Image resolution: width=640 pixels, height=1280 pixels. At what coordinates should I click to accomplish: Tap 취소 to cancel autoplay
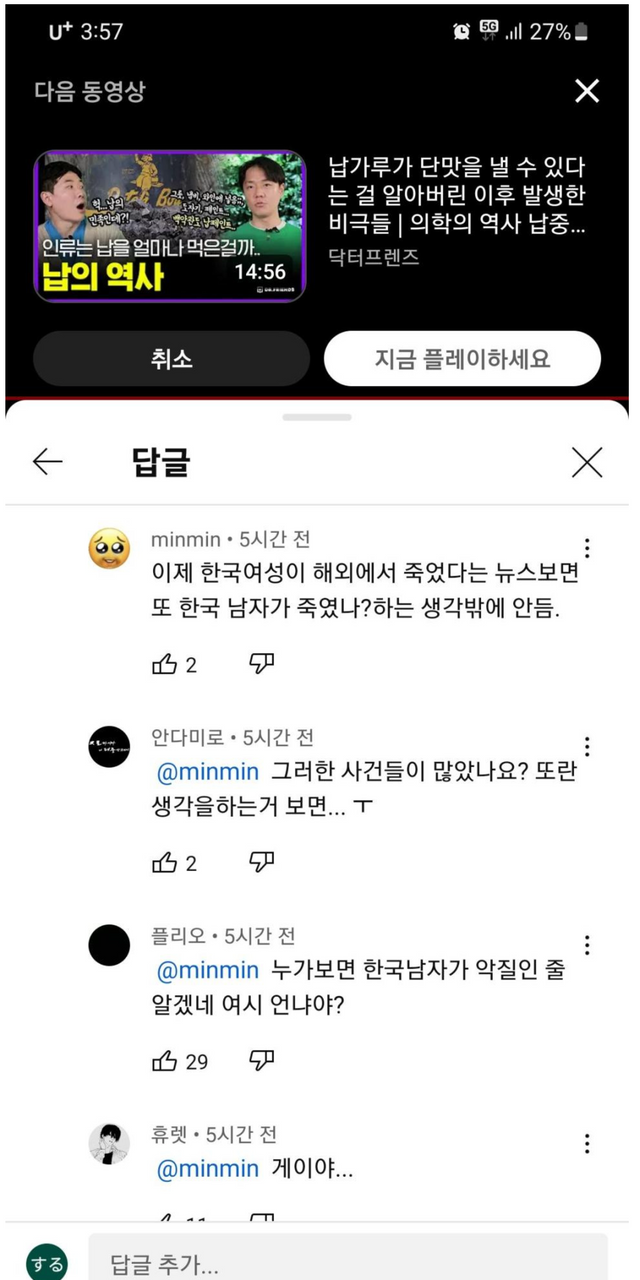pos(171,358)
